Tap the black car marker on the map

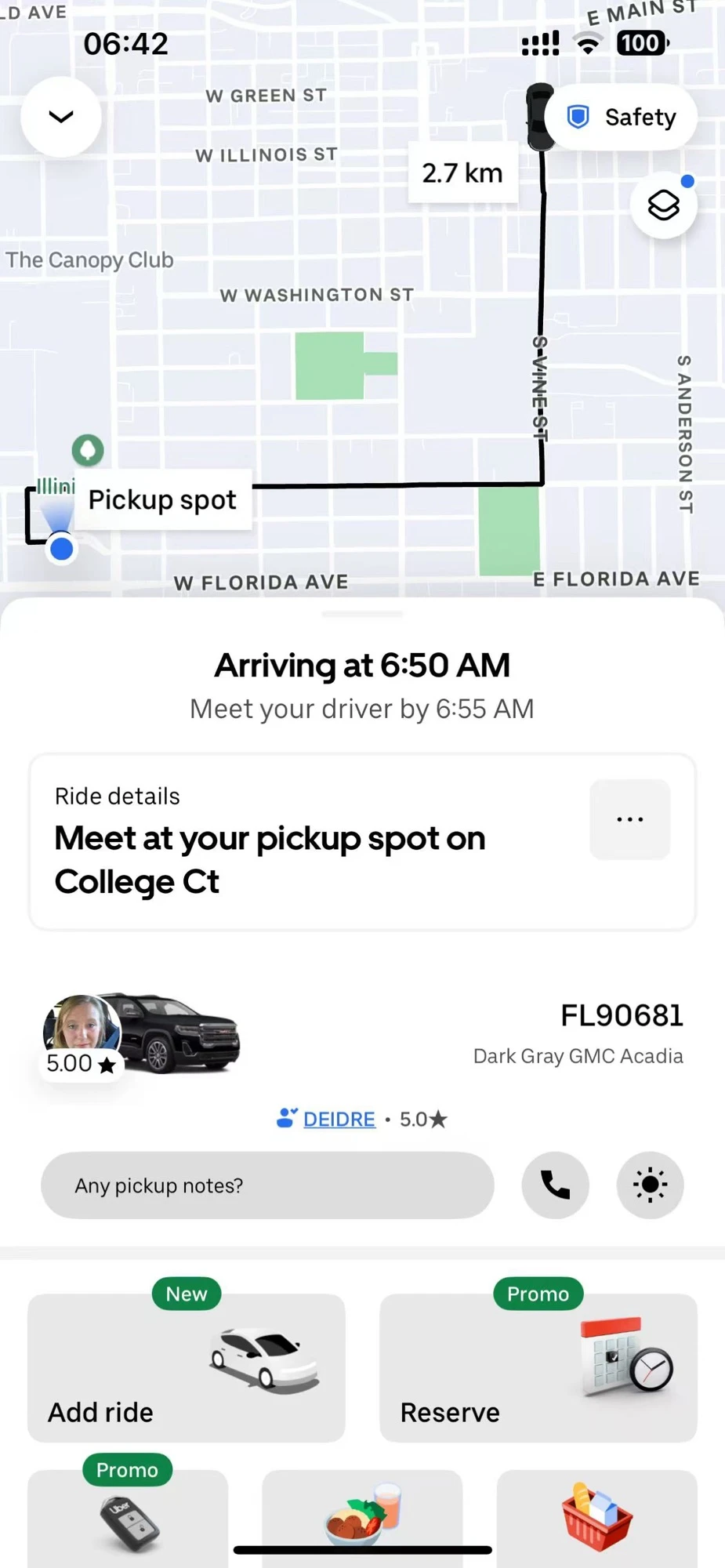[x=539, y=116]
